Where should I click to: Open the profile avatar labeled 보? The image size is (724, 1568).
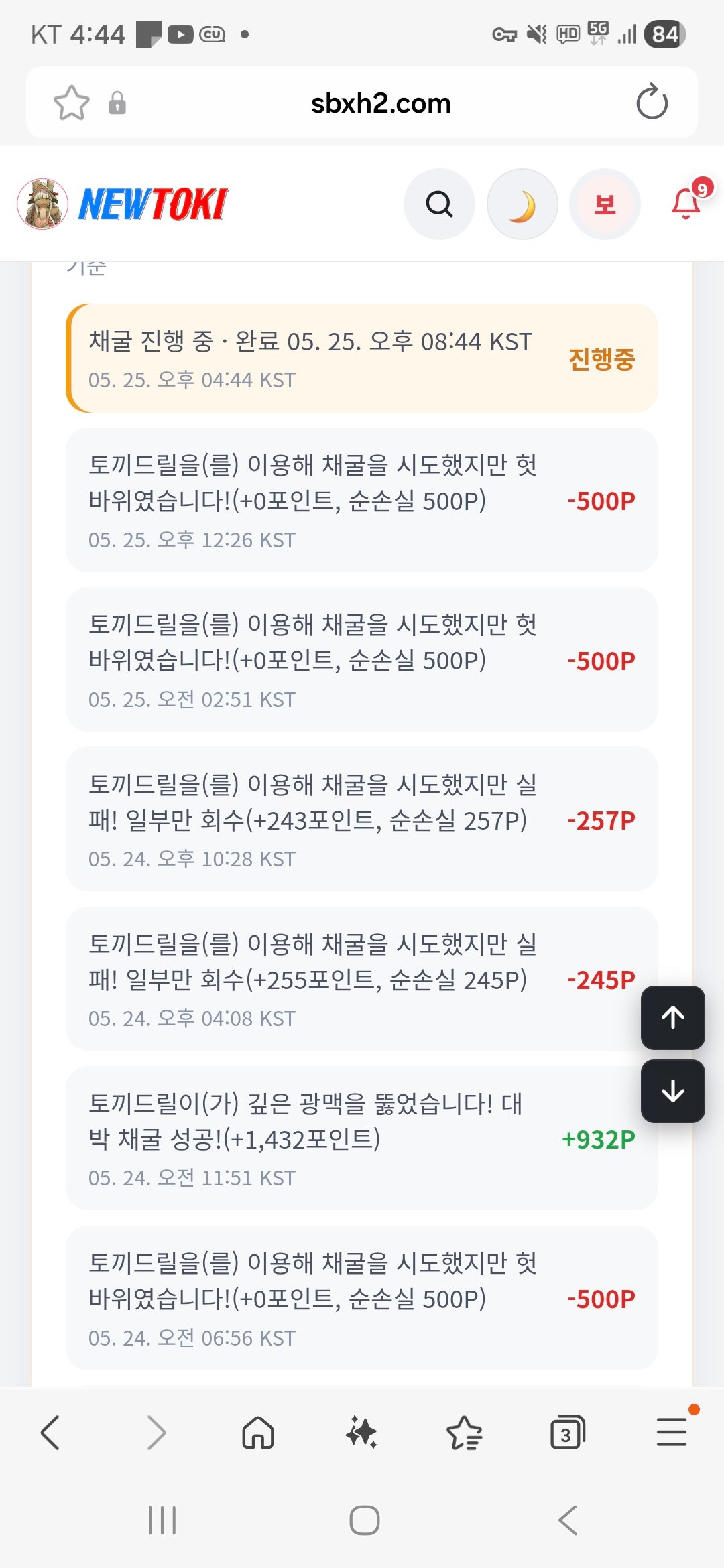(605, 204)
